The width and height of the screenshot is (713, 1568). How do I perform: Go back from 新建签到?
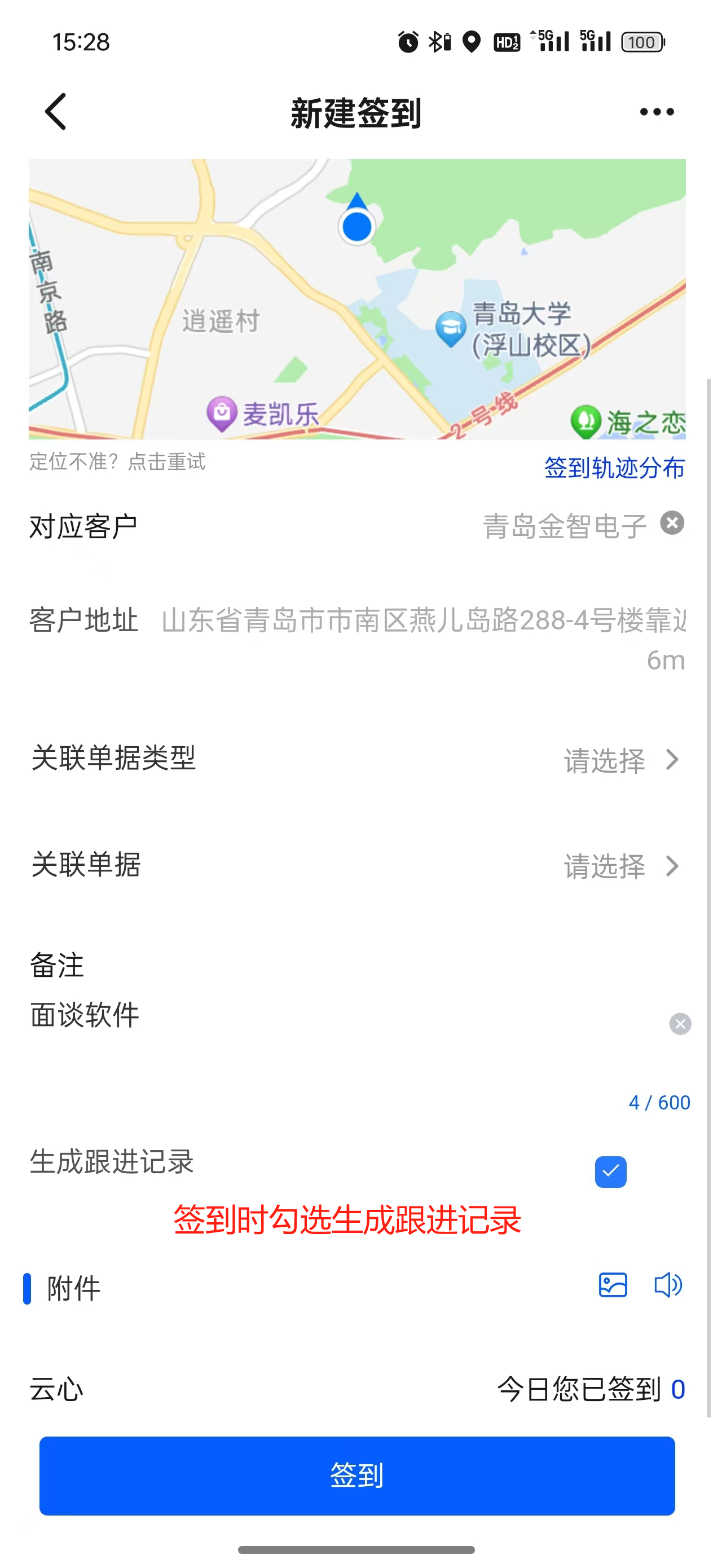pos(55,111)
